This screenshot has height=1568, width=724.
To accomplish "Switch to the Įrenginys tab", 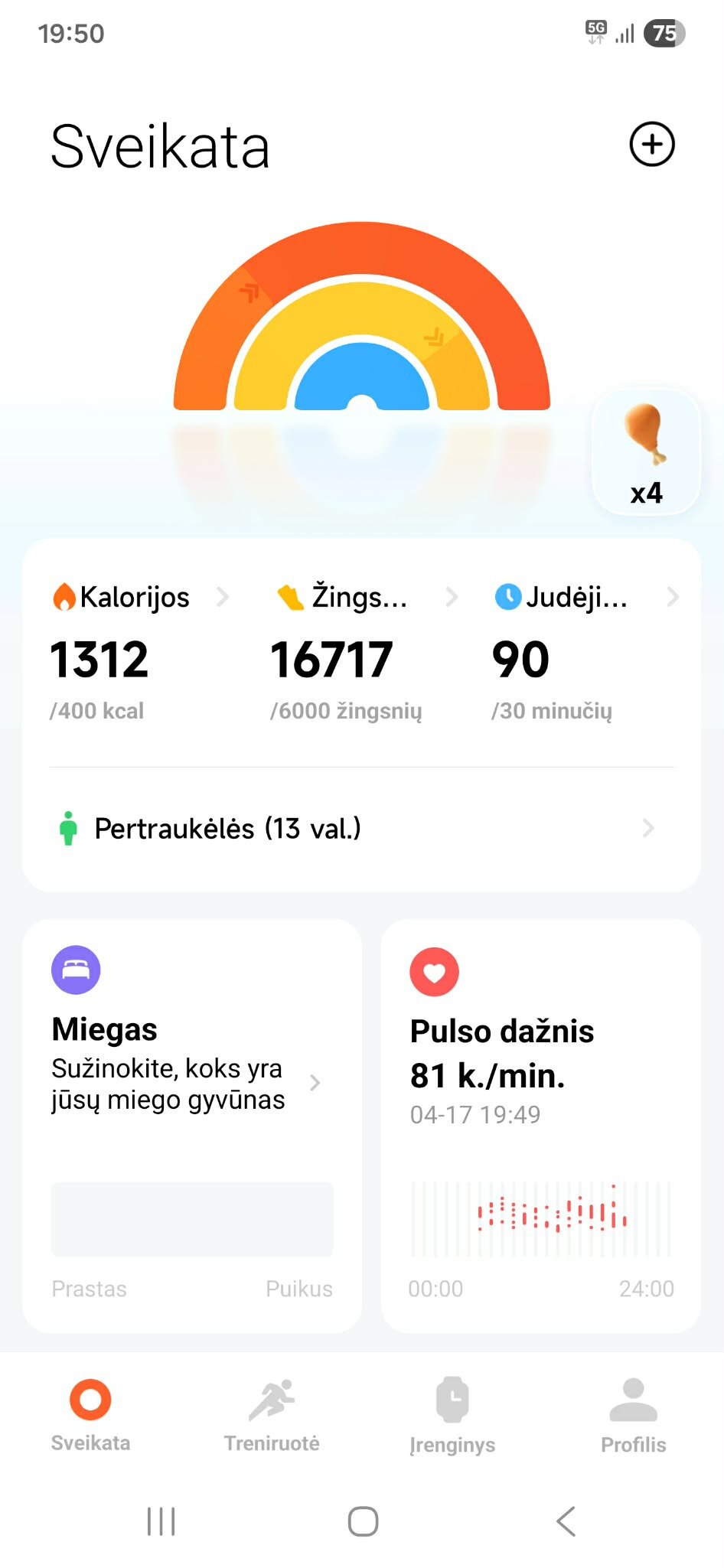I will [452, 1416].
